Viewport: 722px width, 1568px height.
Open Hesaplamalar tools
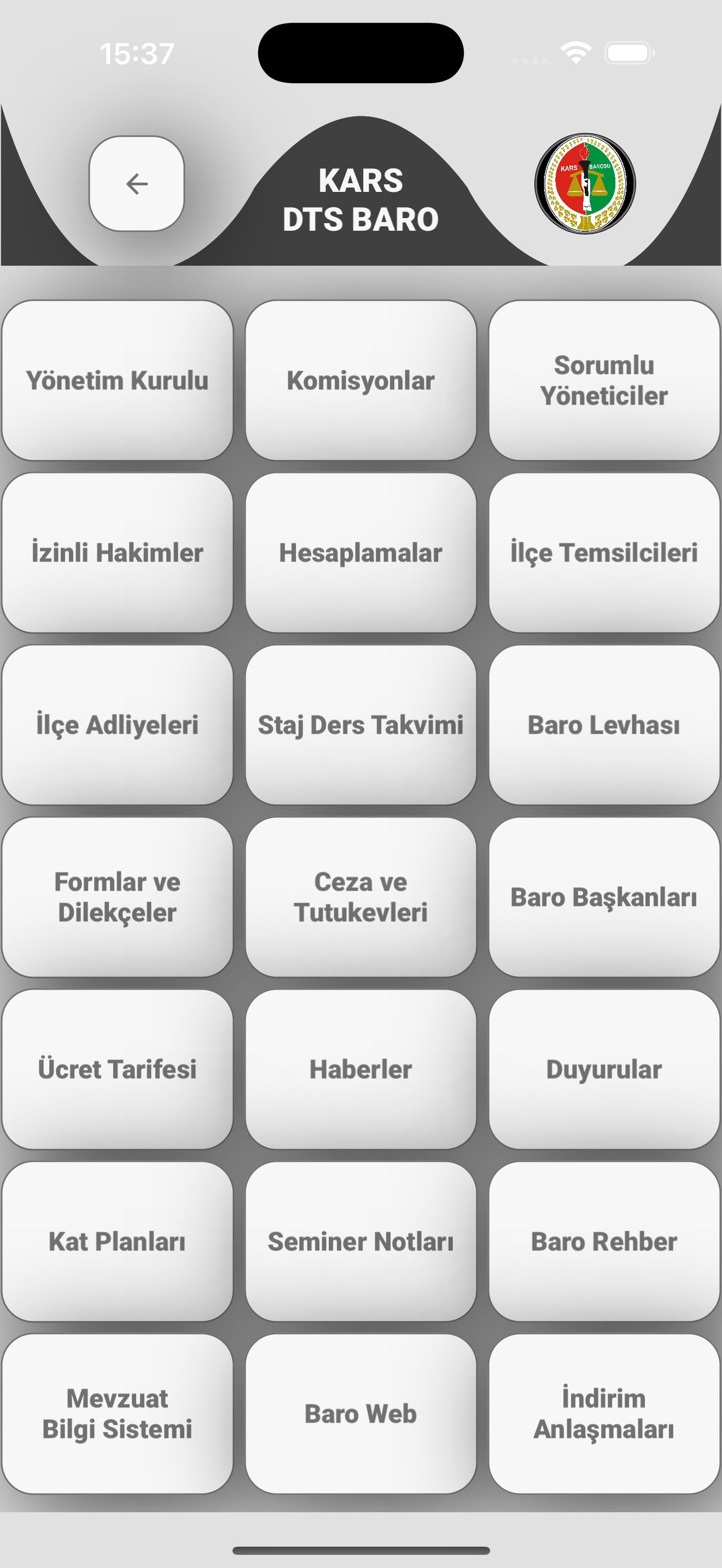(360, 552)
